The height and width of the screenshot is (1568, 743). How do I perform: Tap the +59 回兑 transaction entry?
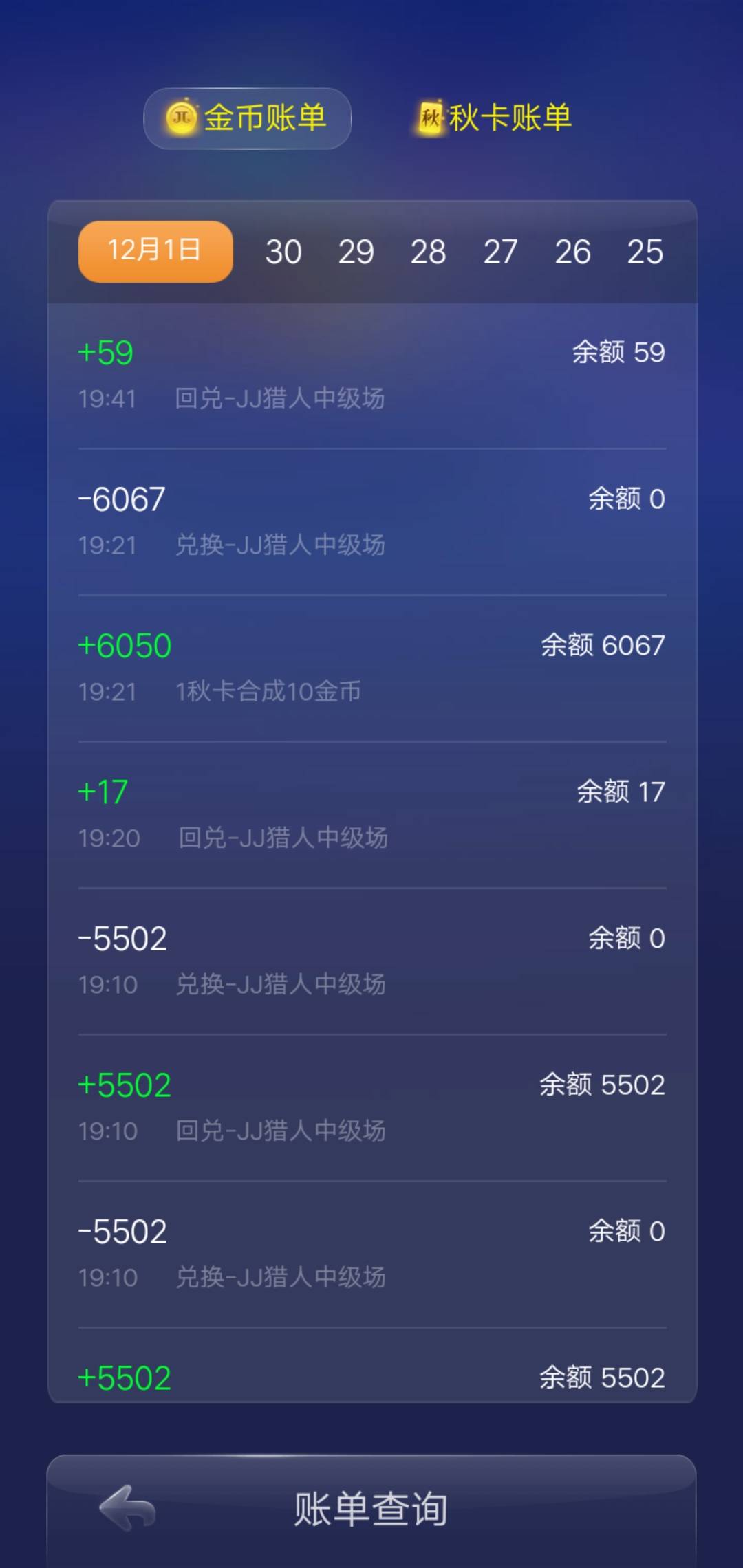[371, 375]
